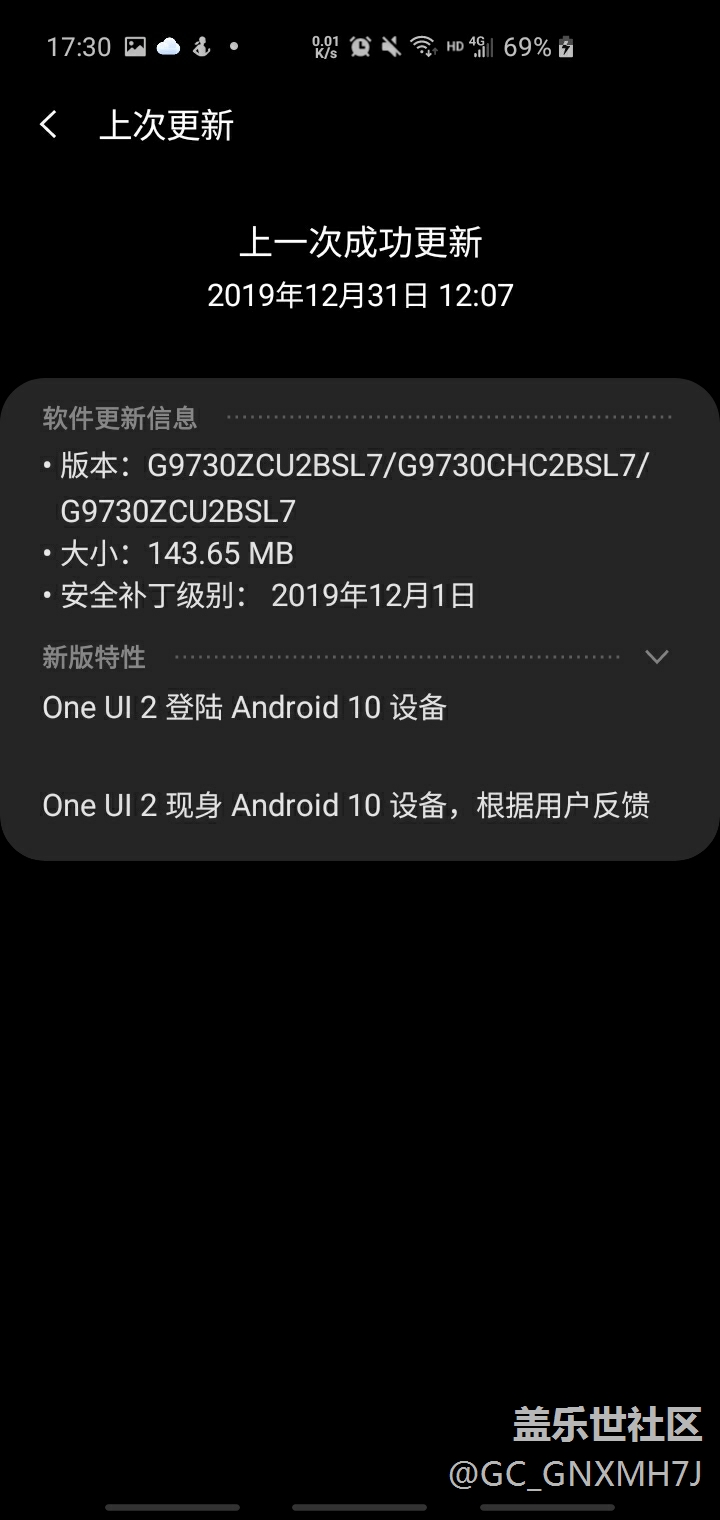Expand the 新版特性 section chevron

click(x=657, y=657)
